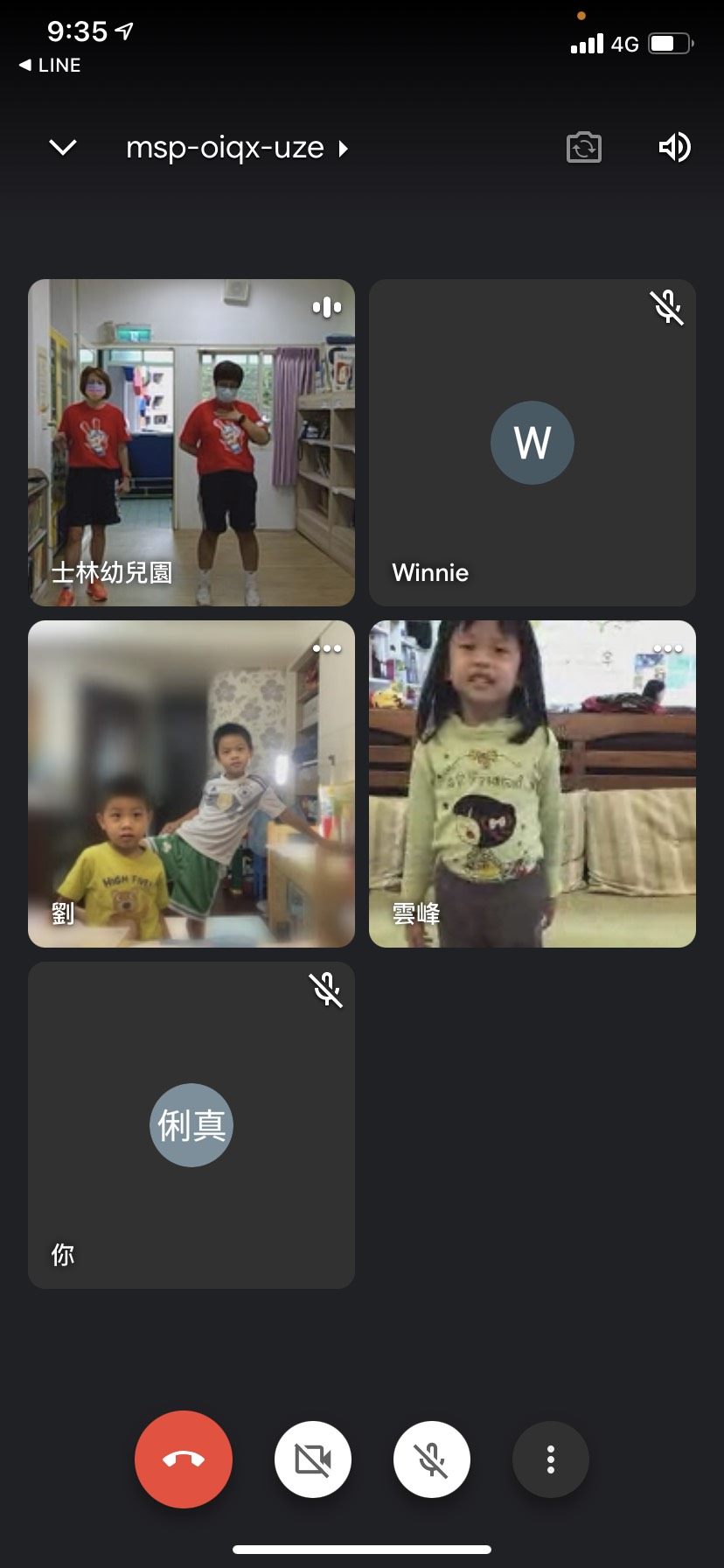This screenshot has width=724, height=1568.
Task: Return to the LINE app
Action: point(50,66)
